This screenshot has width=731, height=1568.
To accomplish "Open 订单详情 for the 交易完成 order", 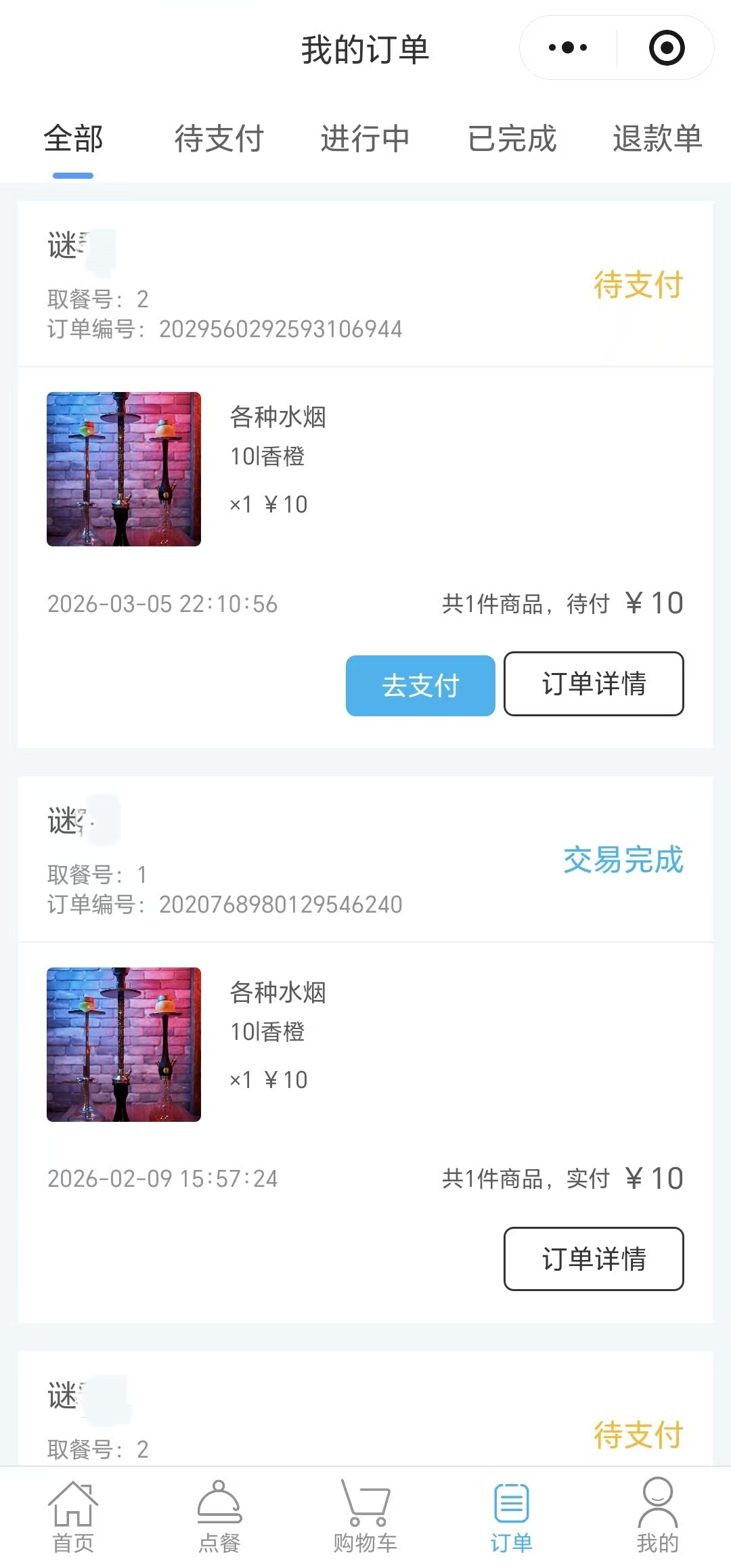I will [x=594, y=1259].
